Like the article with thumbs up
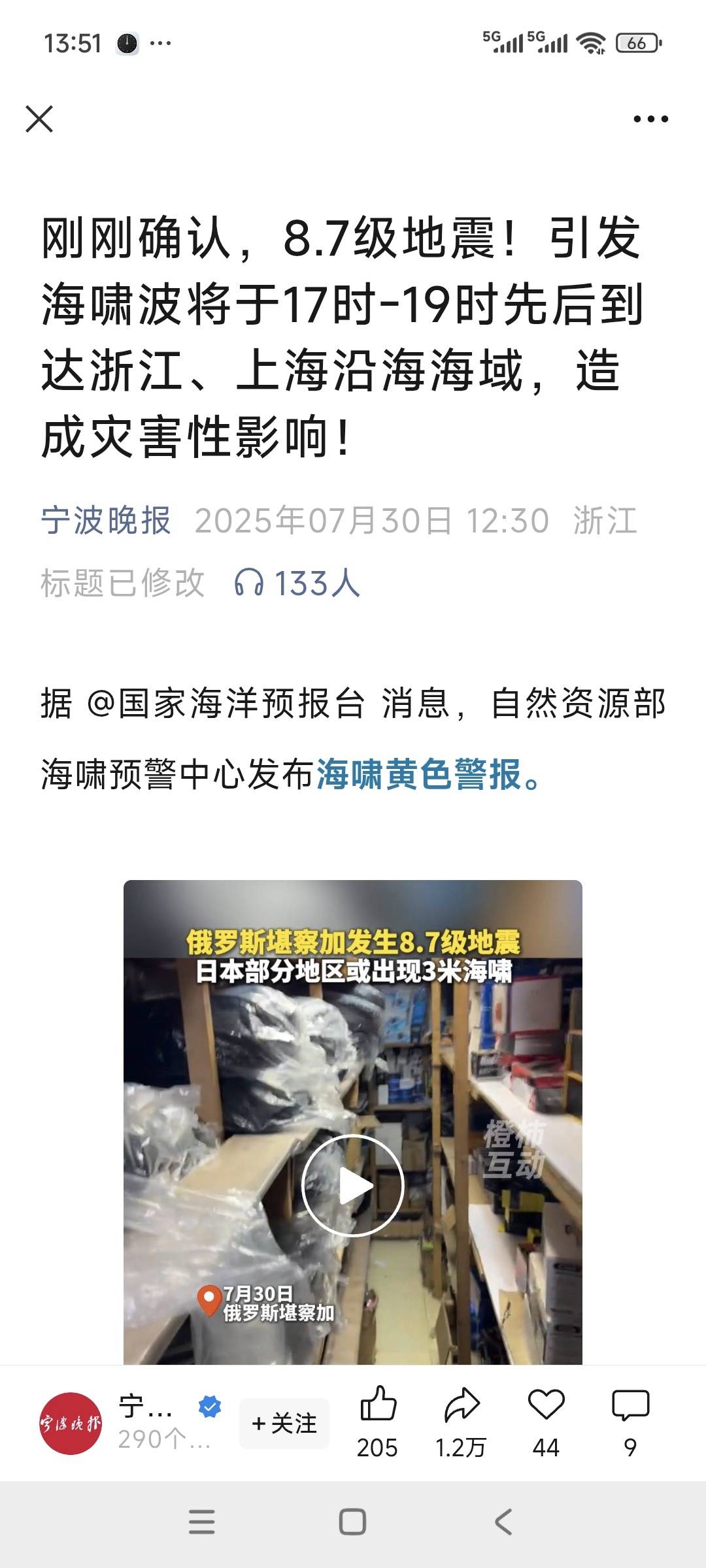 click(x=378, y=1406)
